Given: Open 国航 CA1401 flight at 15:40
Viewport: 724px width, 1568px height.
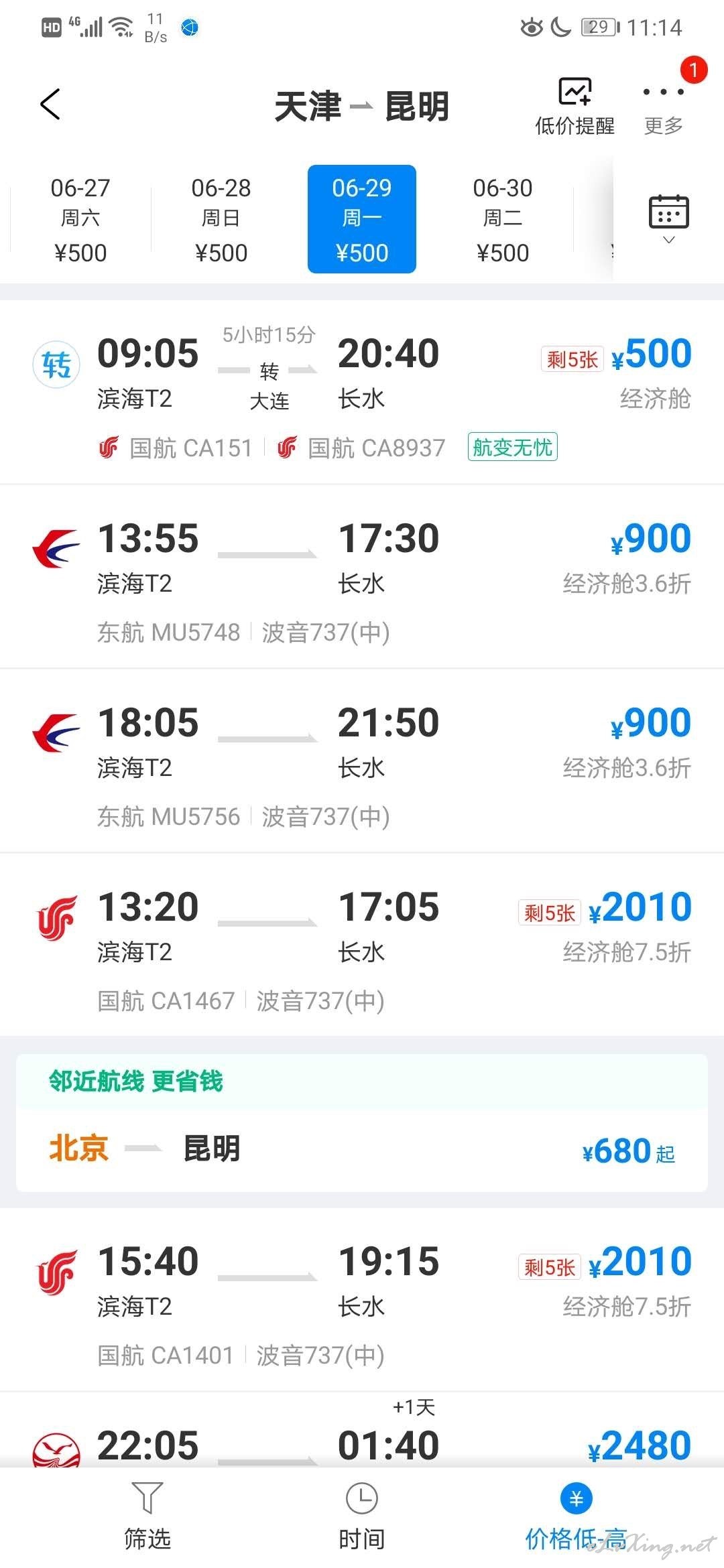Looking at the screenshot, I should [x=362, y=1300].
